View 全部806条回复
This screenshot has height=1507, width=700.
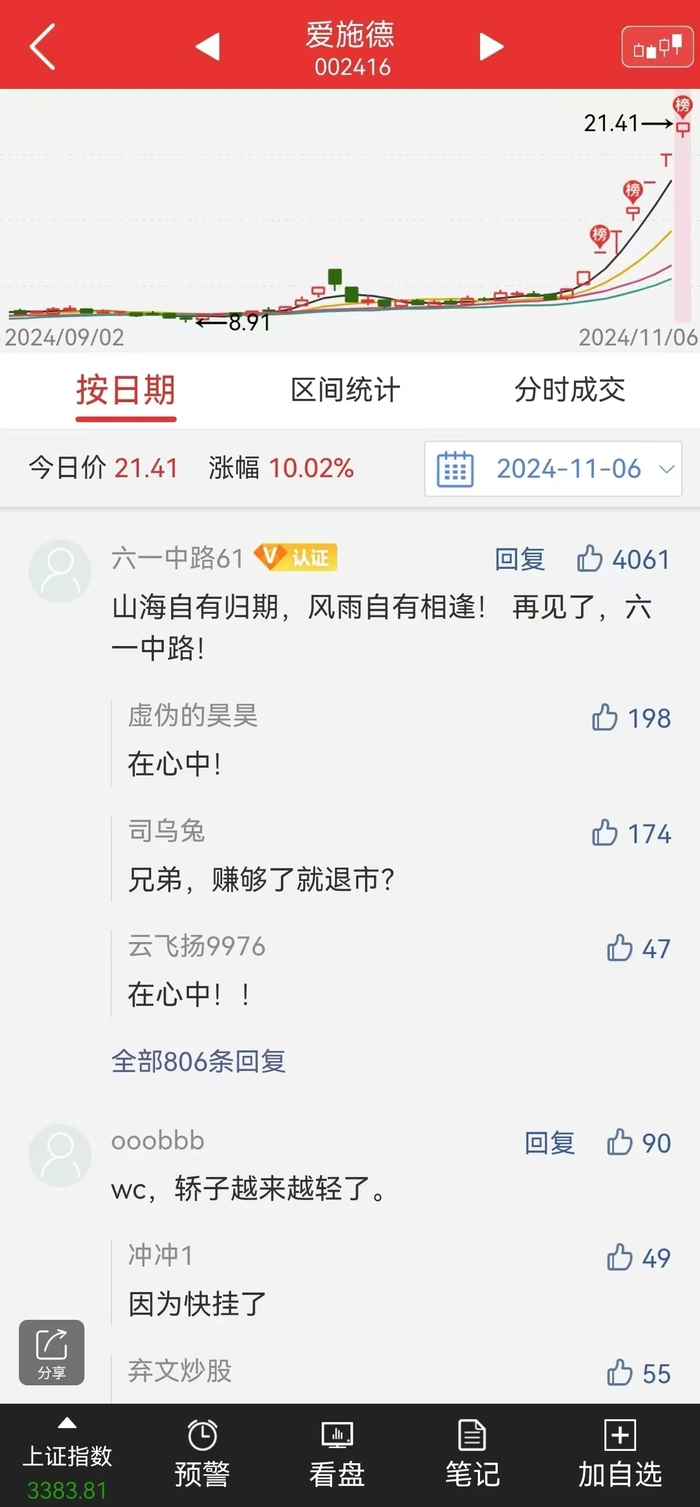(x=198, y=1061)
